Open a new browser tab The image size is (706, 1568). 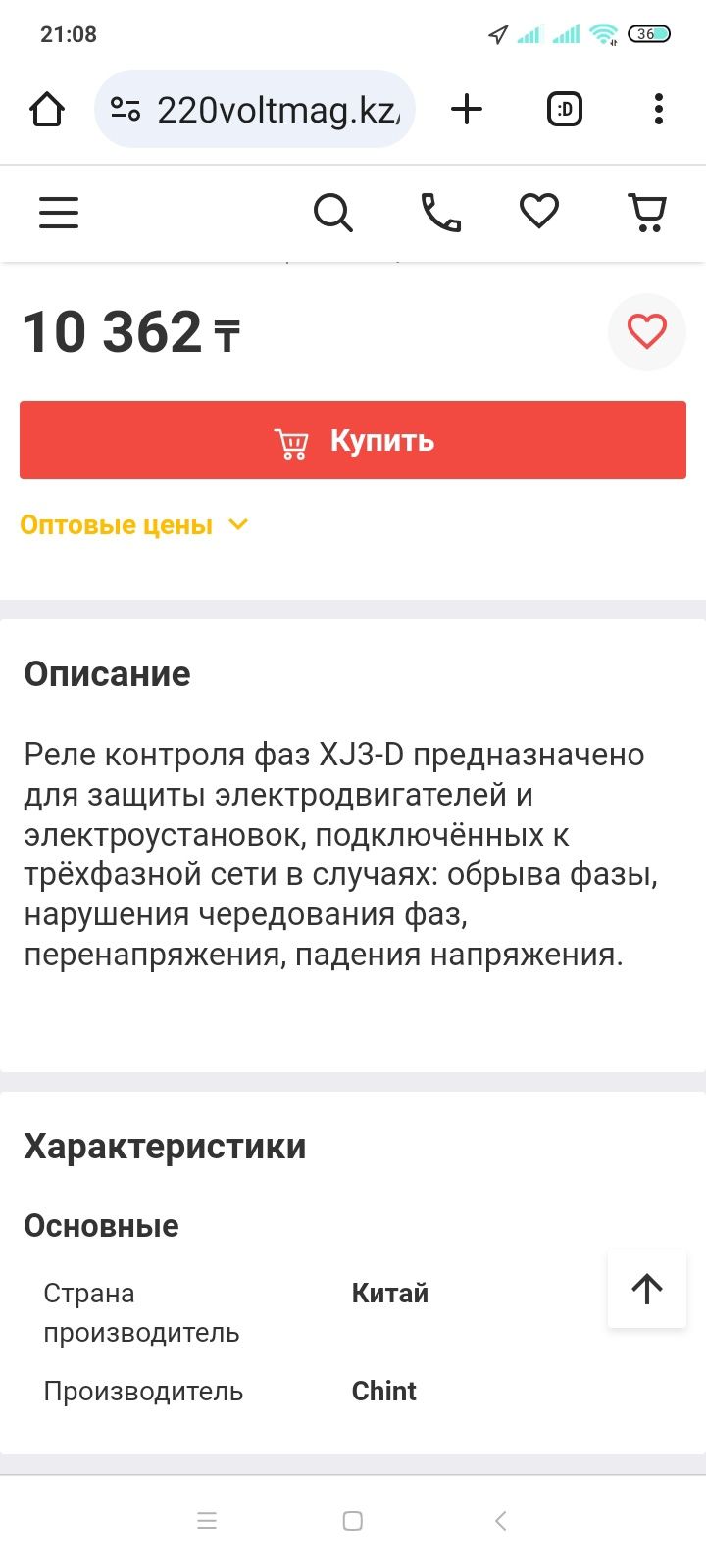coord(467,110)
